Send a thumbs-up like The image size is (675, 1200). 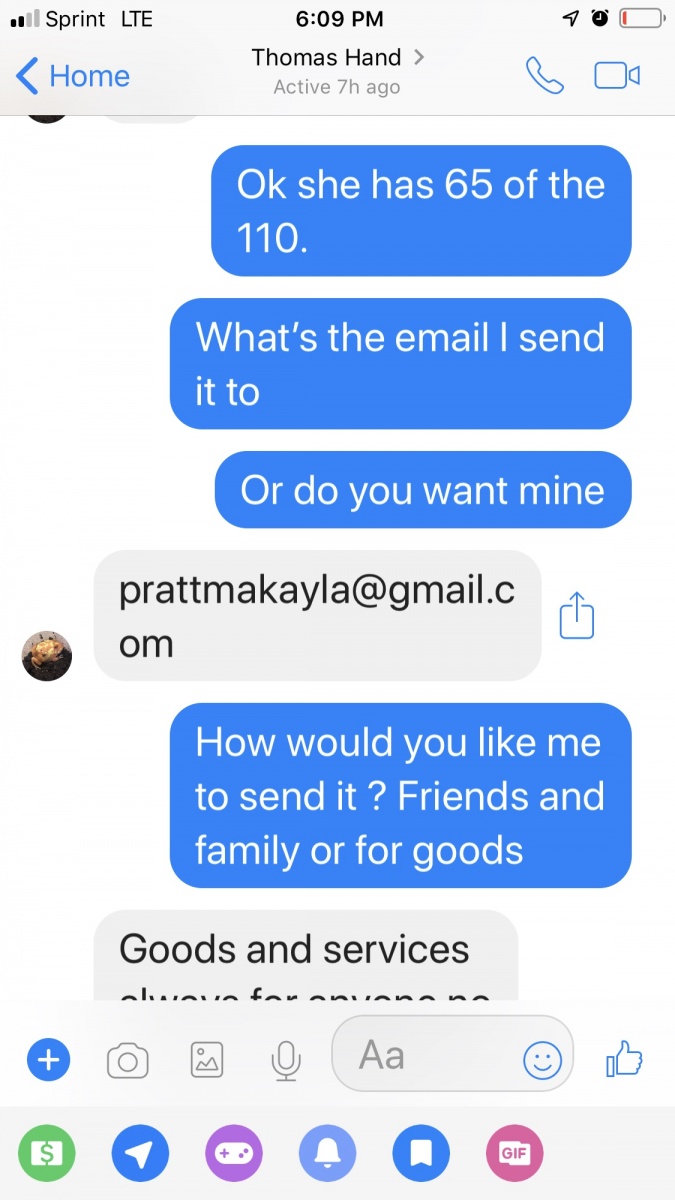click(624, 1058)
